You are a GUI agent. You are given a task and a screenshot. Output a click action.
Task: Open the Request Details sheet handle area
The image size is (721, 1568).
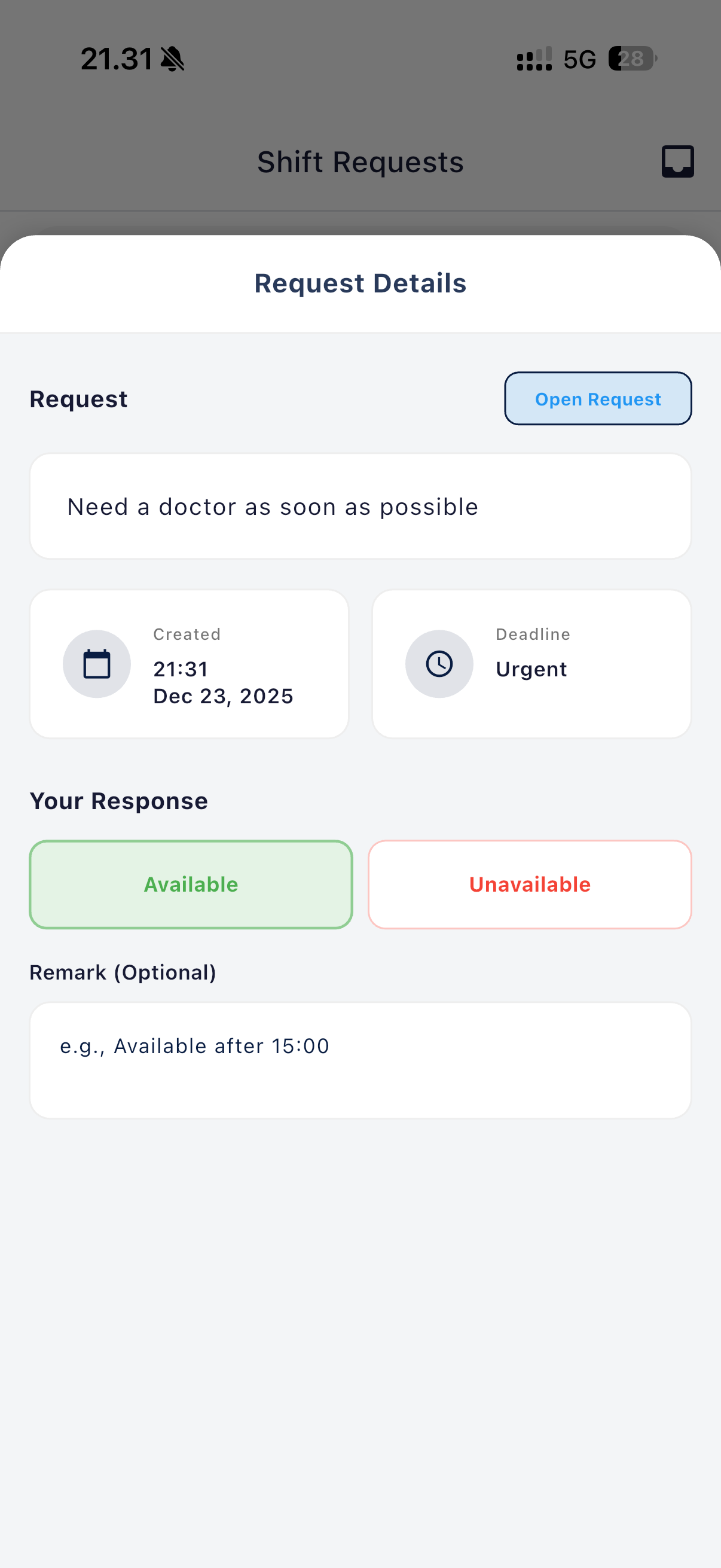coord(360,249)
